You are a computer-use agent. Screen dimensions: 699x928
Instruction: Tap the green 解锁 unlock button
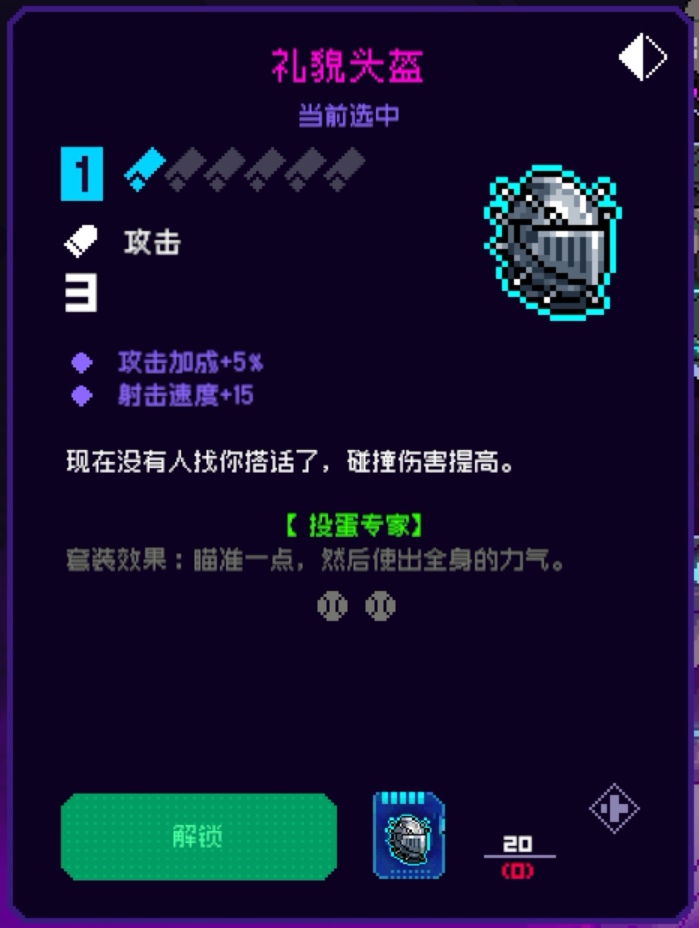(x=198, y=837)
